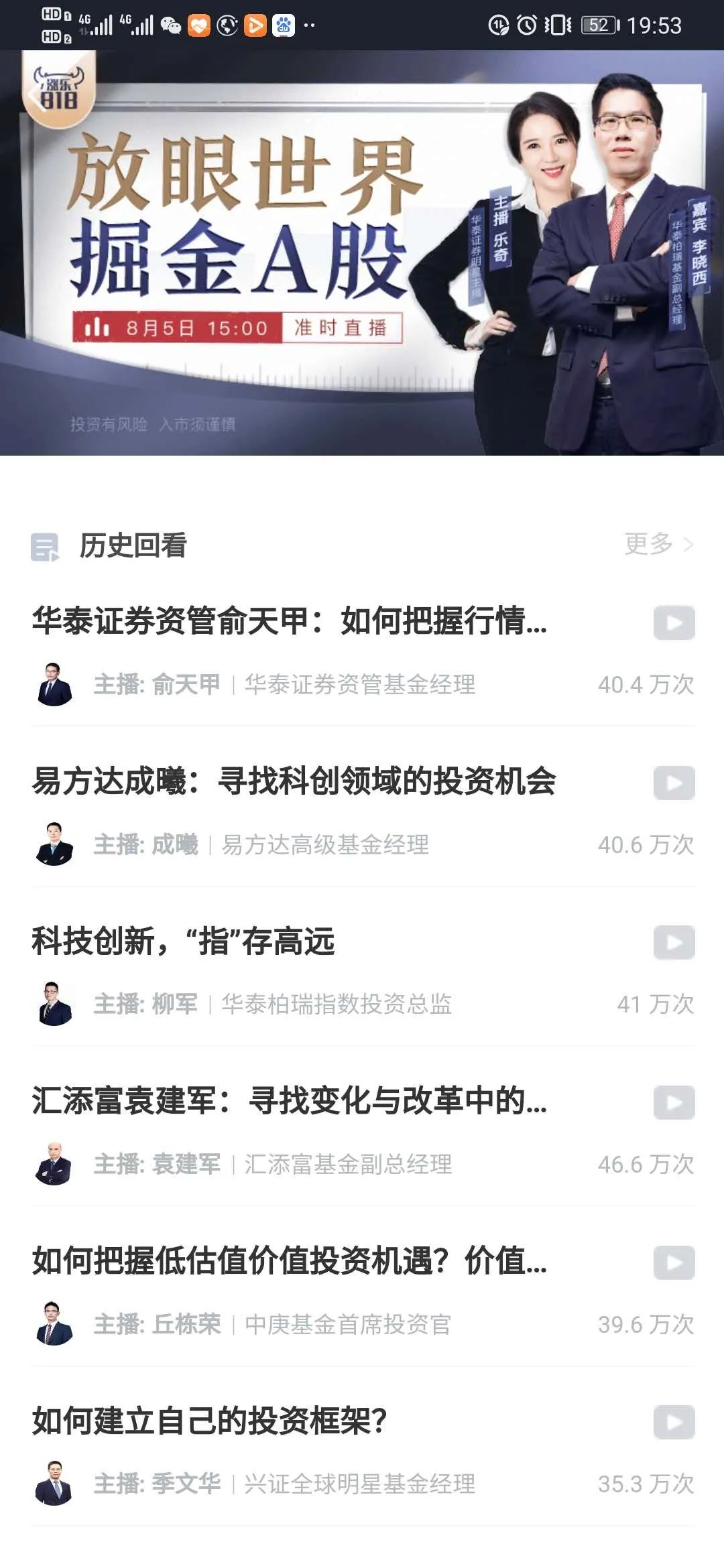Tap 成曦's avatar photo
This screenshot has width=724, height=1568.
click(x=54, y=843)
